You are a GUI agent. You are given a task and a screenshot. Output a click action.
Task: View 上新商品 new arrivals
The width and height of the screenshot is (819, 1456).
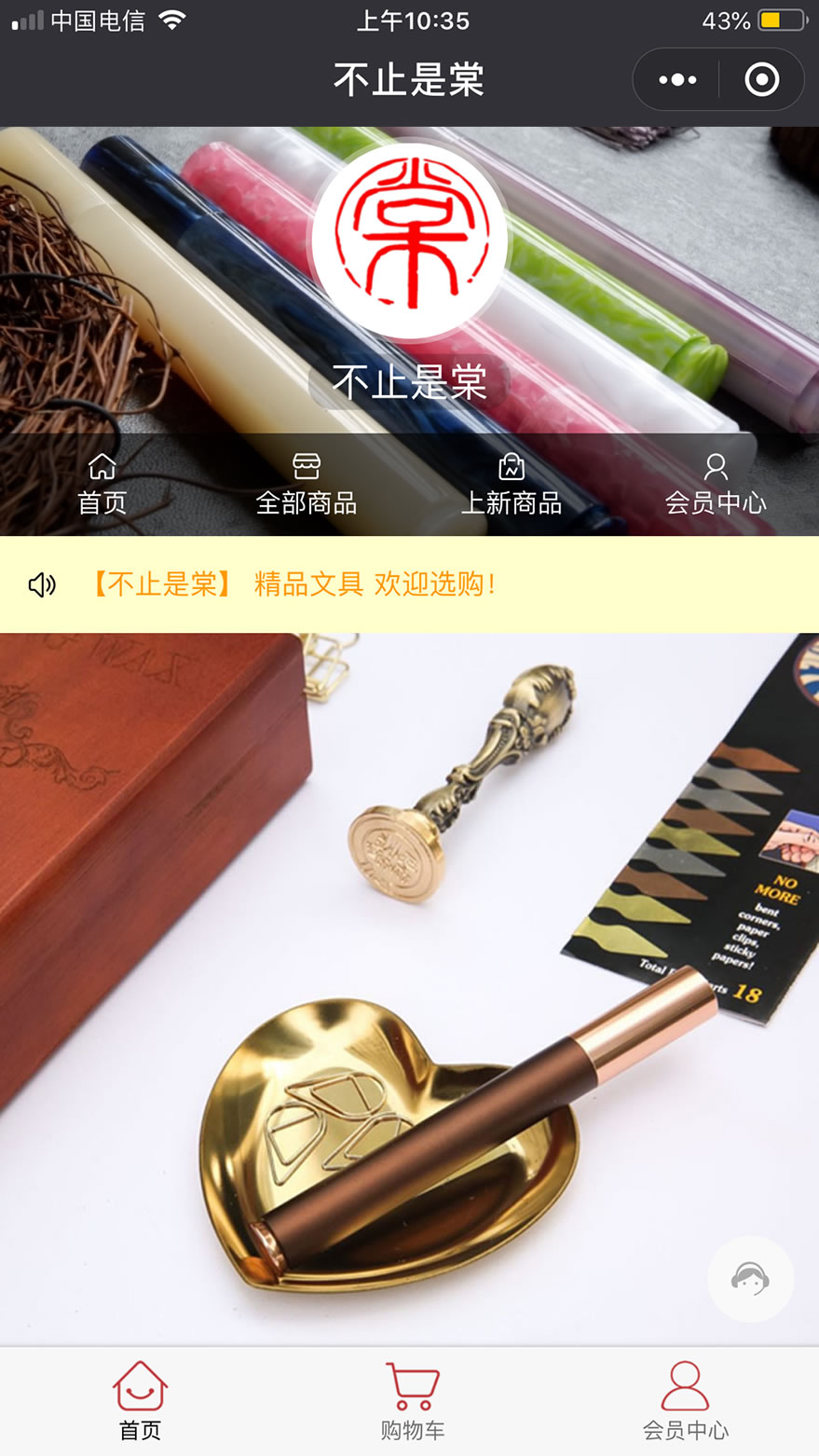click(x=512, y=484)
